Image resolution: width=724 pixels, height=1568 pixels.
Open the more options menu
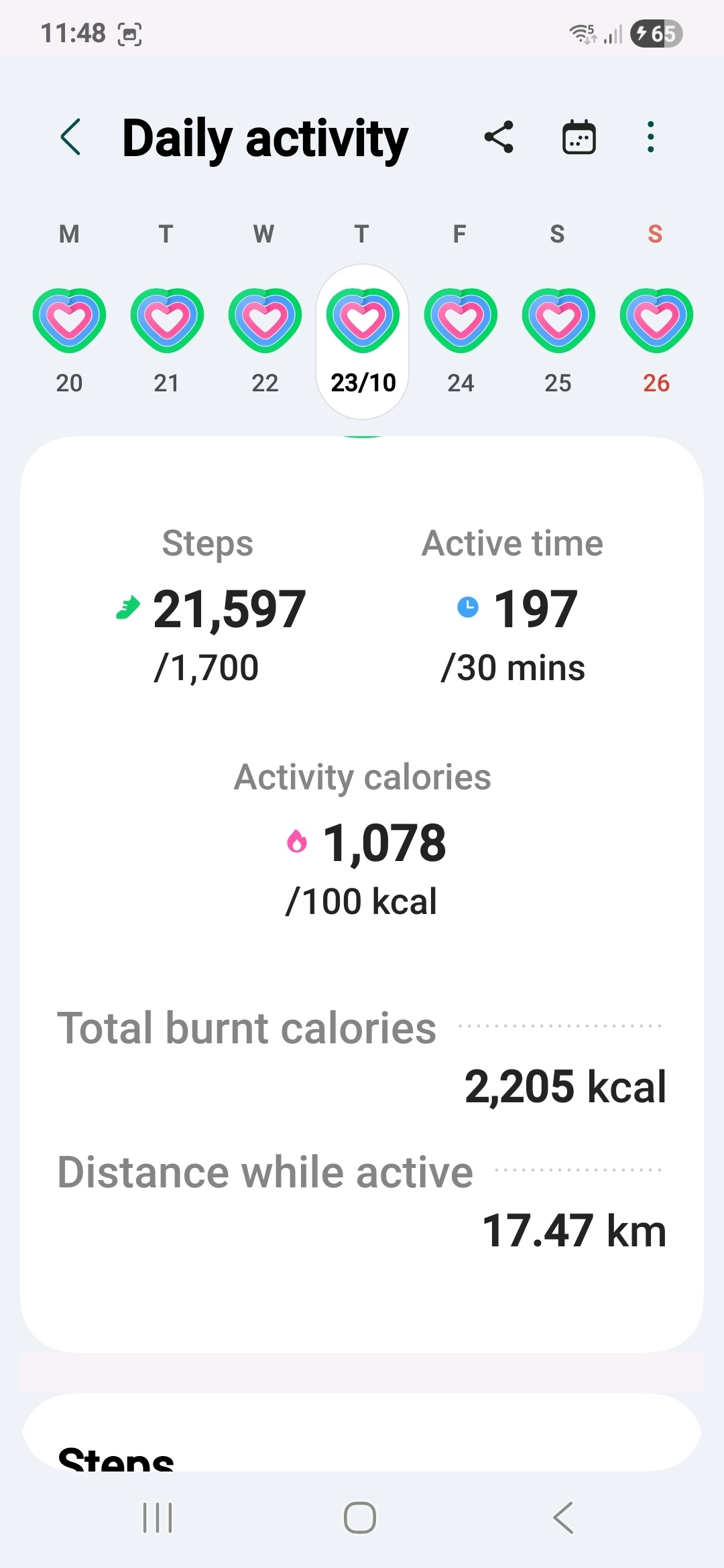click(x=650, y=137)
